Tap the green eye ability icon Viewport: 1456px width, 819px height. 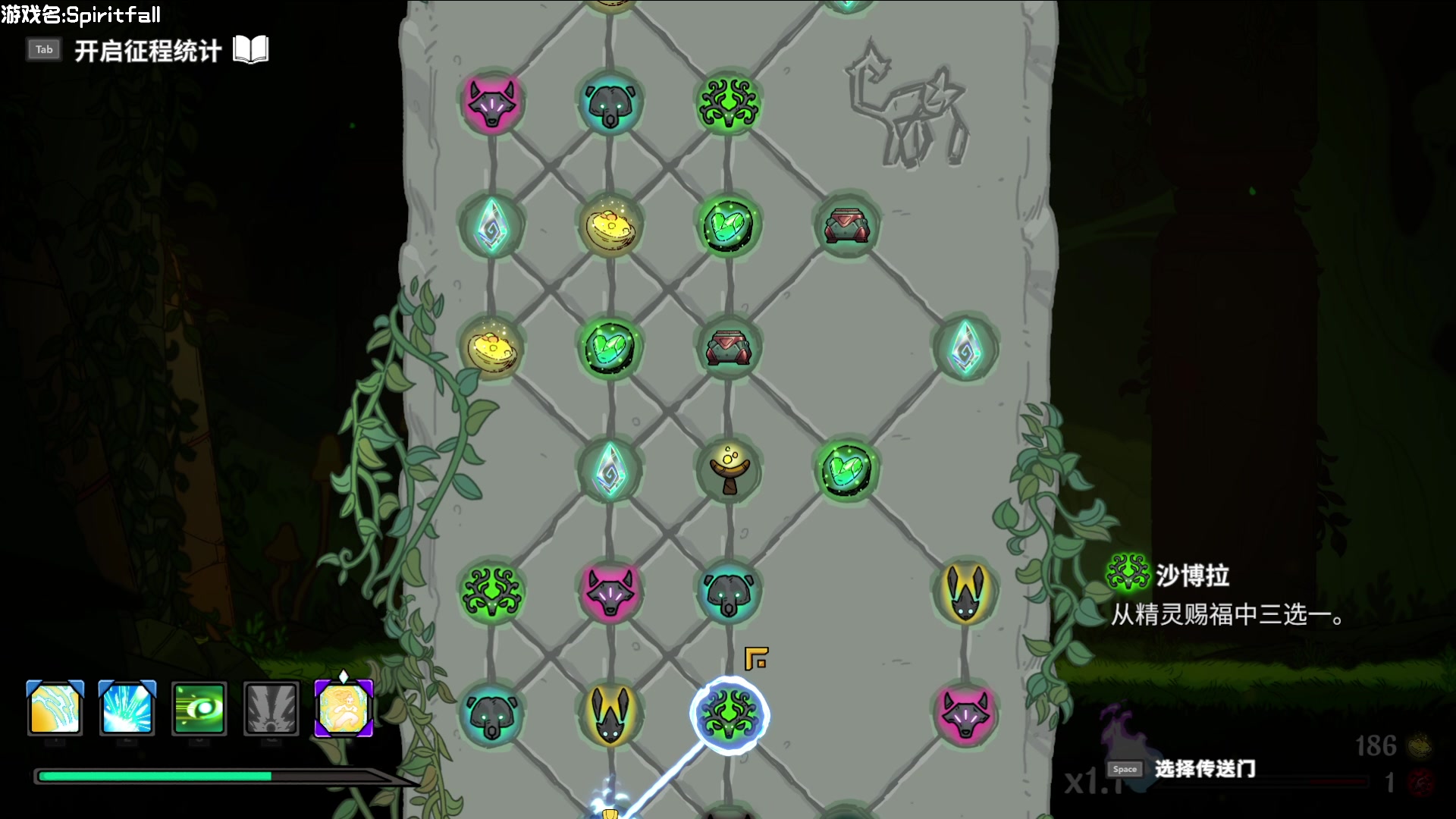click(199, 708)
